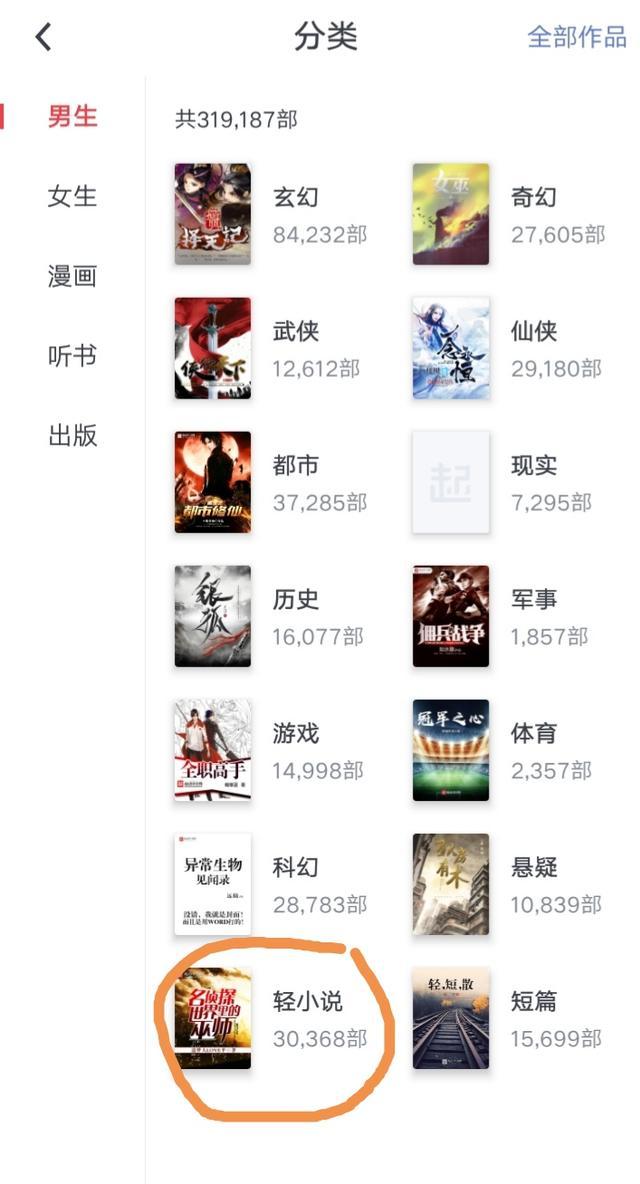
Task: Switch to the 女生 tab
Action: (x=72, y=196)
